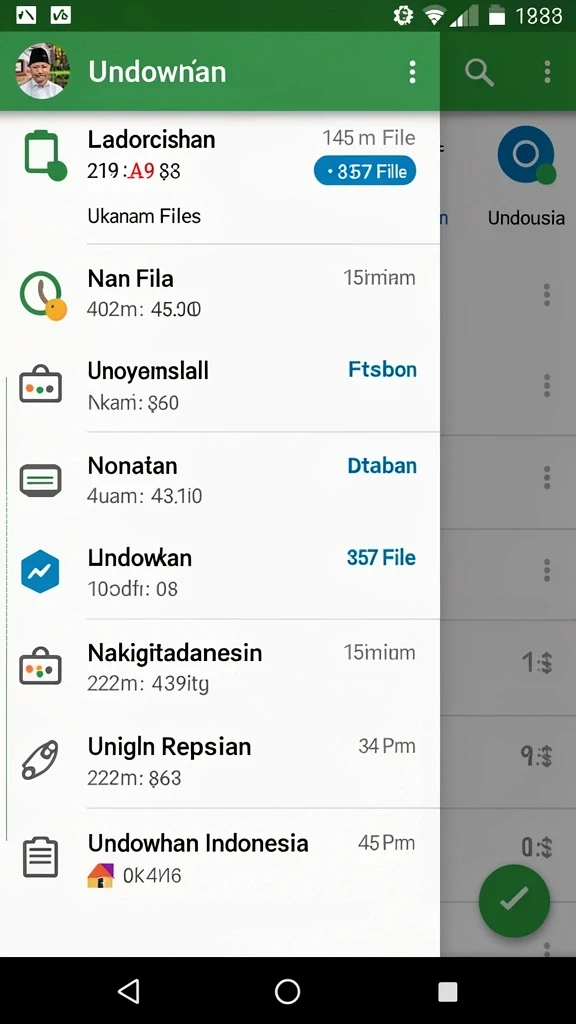Viewport: 576px width, 1024px height.
Task: Open the profile avatar next to Undown'an
Action: 42,71
